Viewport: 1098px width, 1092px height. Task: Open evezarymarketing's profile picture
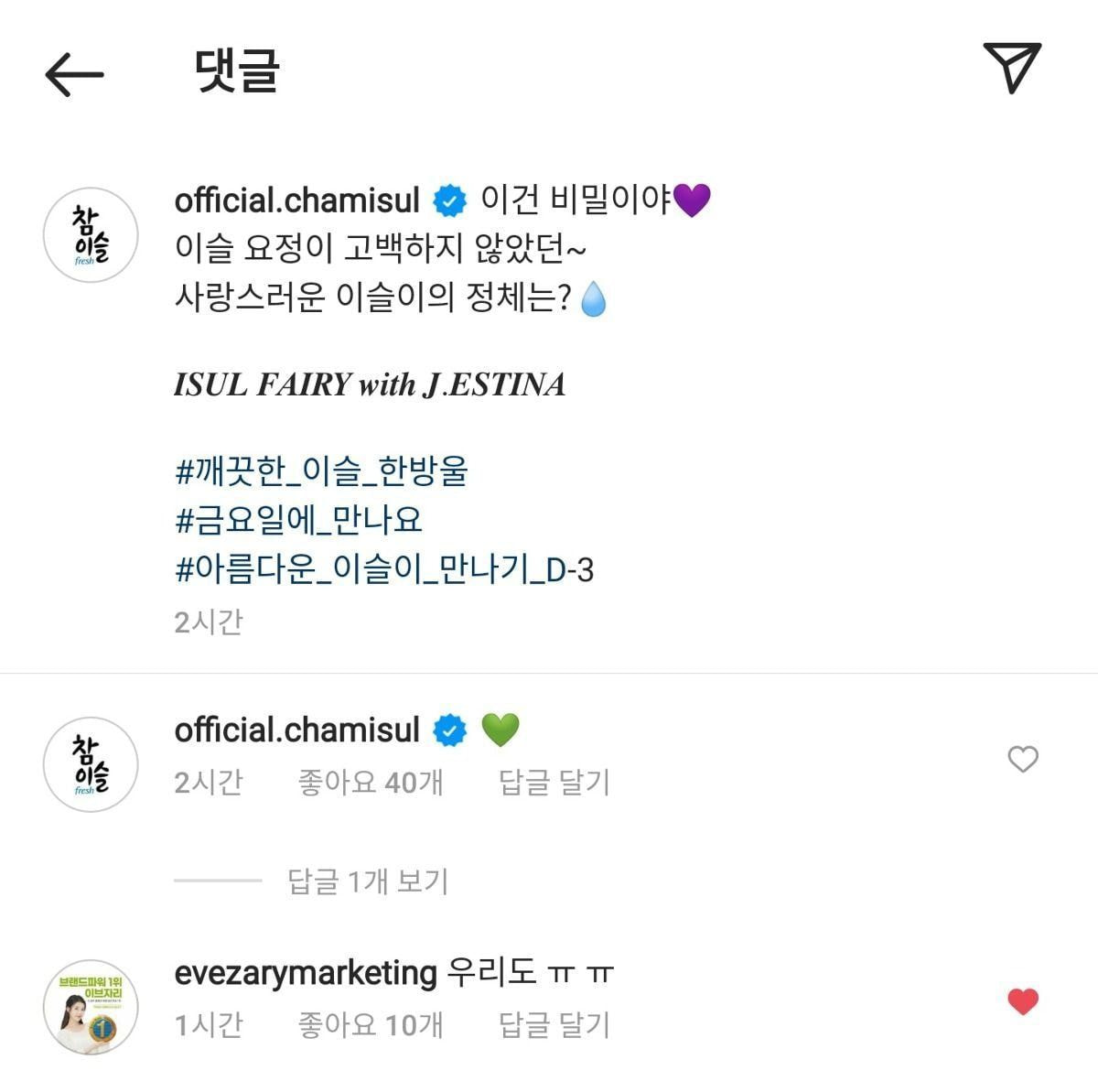(91, 1007)
